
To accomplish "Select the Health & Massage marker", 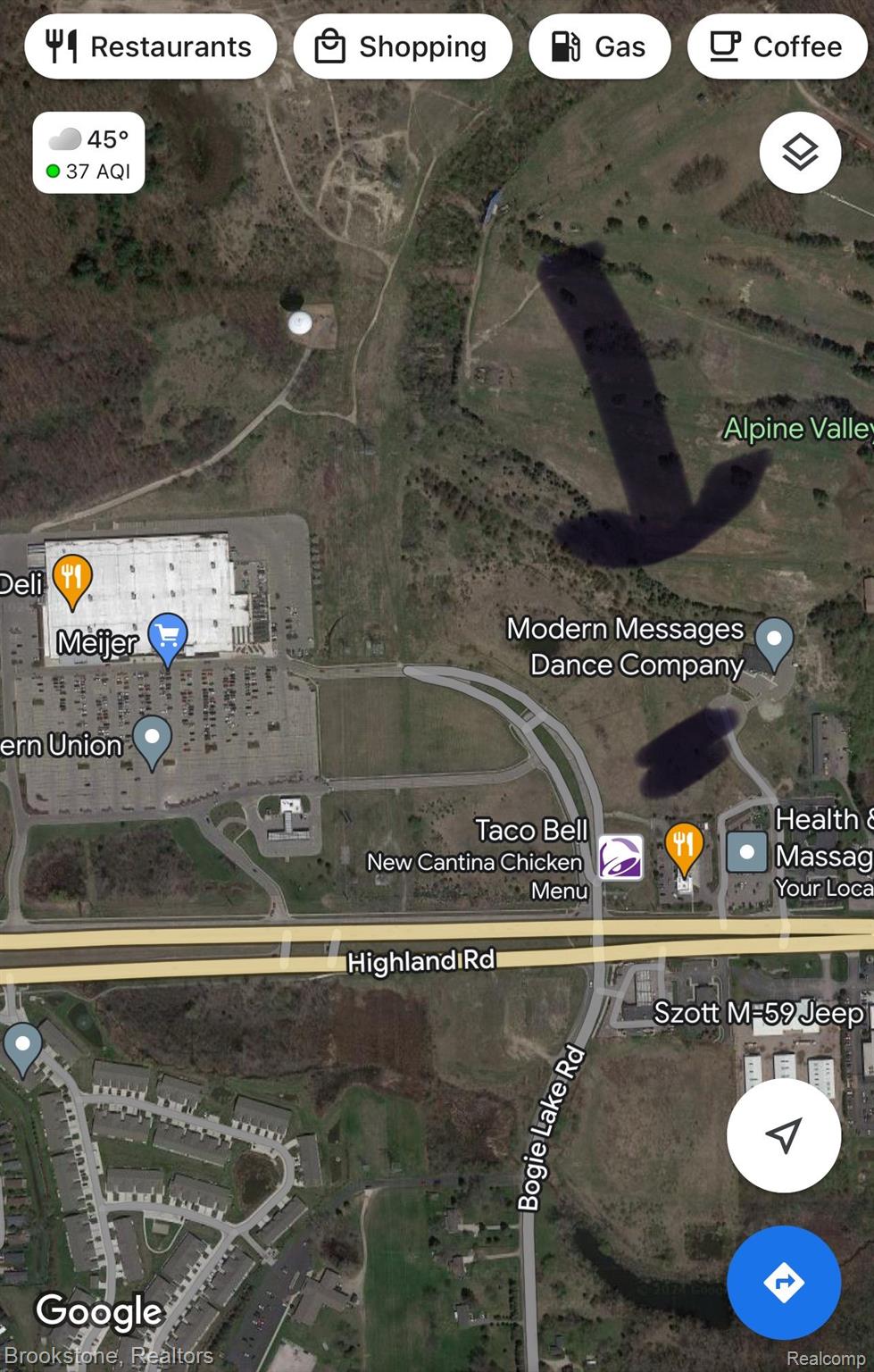I will 746,852.
